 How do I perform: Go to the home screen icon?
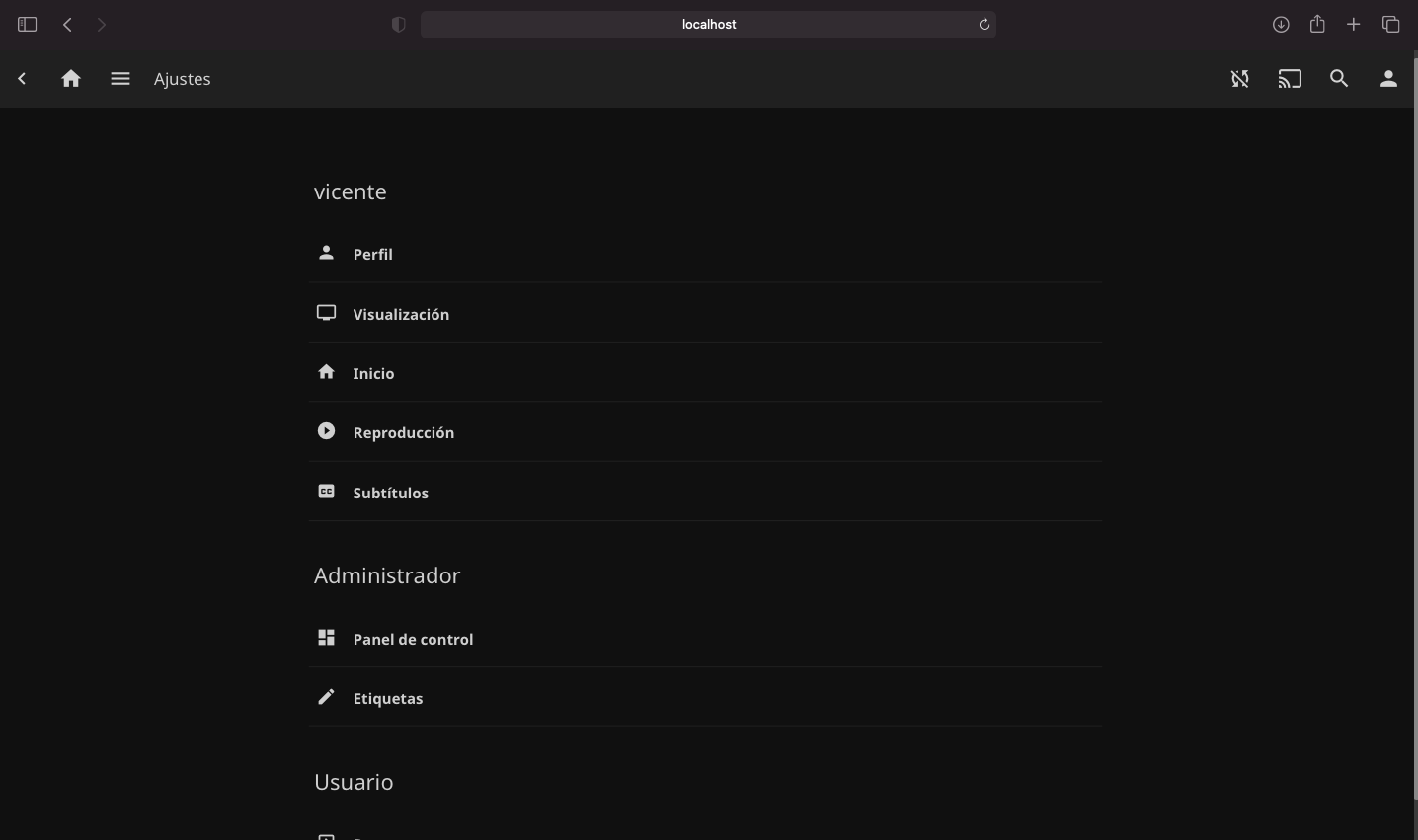(71, 79)
